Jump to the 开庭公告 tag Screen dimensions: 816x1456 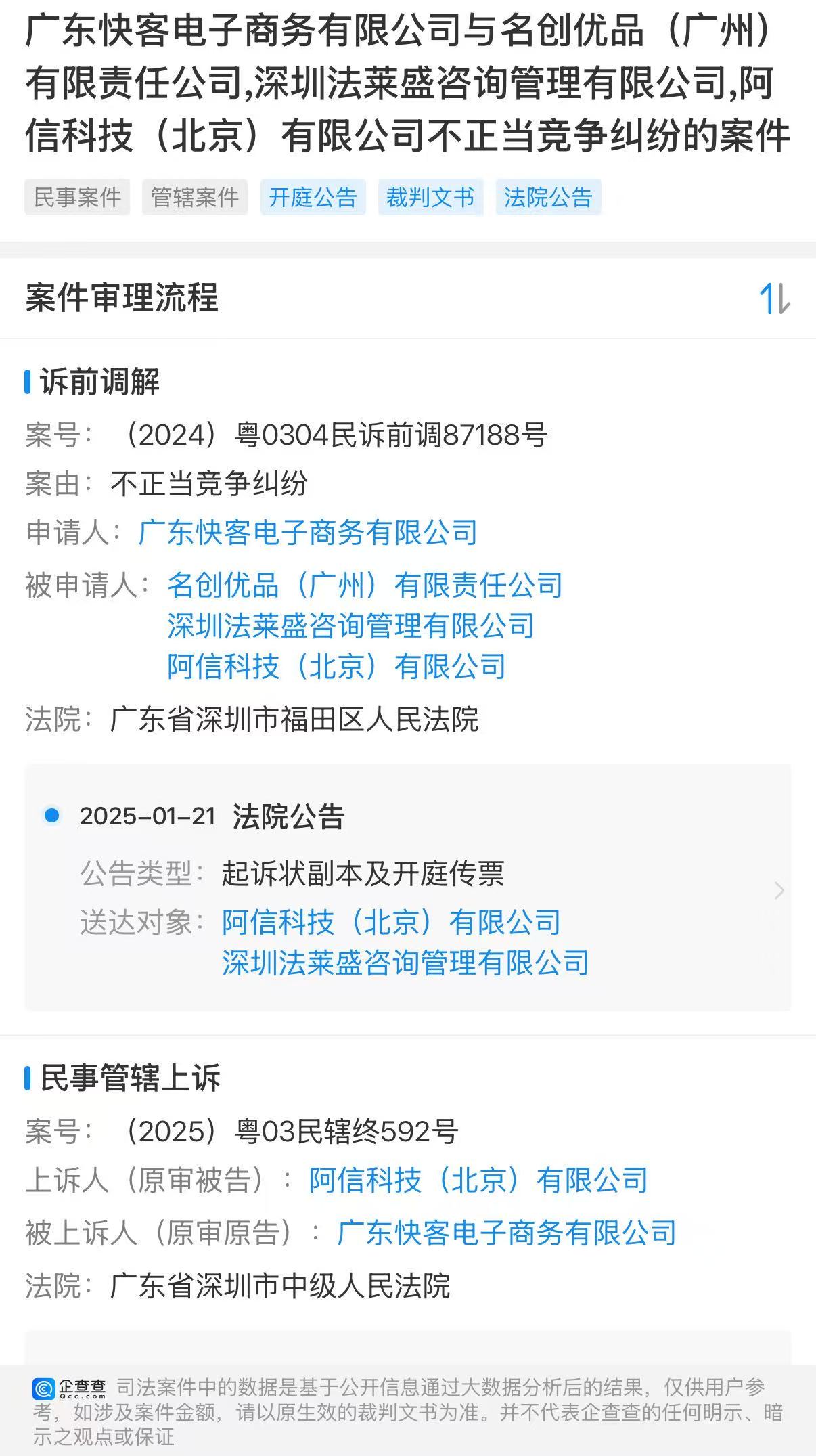[x=313, y=198]
